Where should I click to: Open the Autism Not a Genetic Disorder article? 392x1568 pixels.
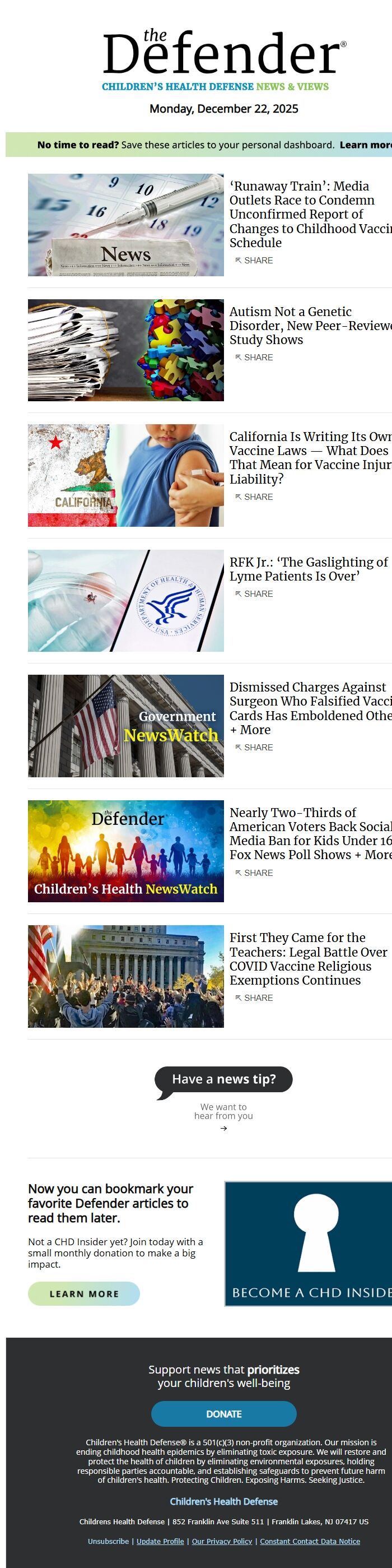click(x=309, y=326)
